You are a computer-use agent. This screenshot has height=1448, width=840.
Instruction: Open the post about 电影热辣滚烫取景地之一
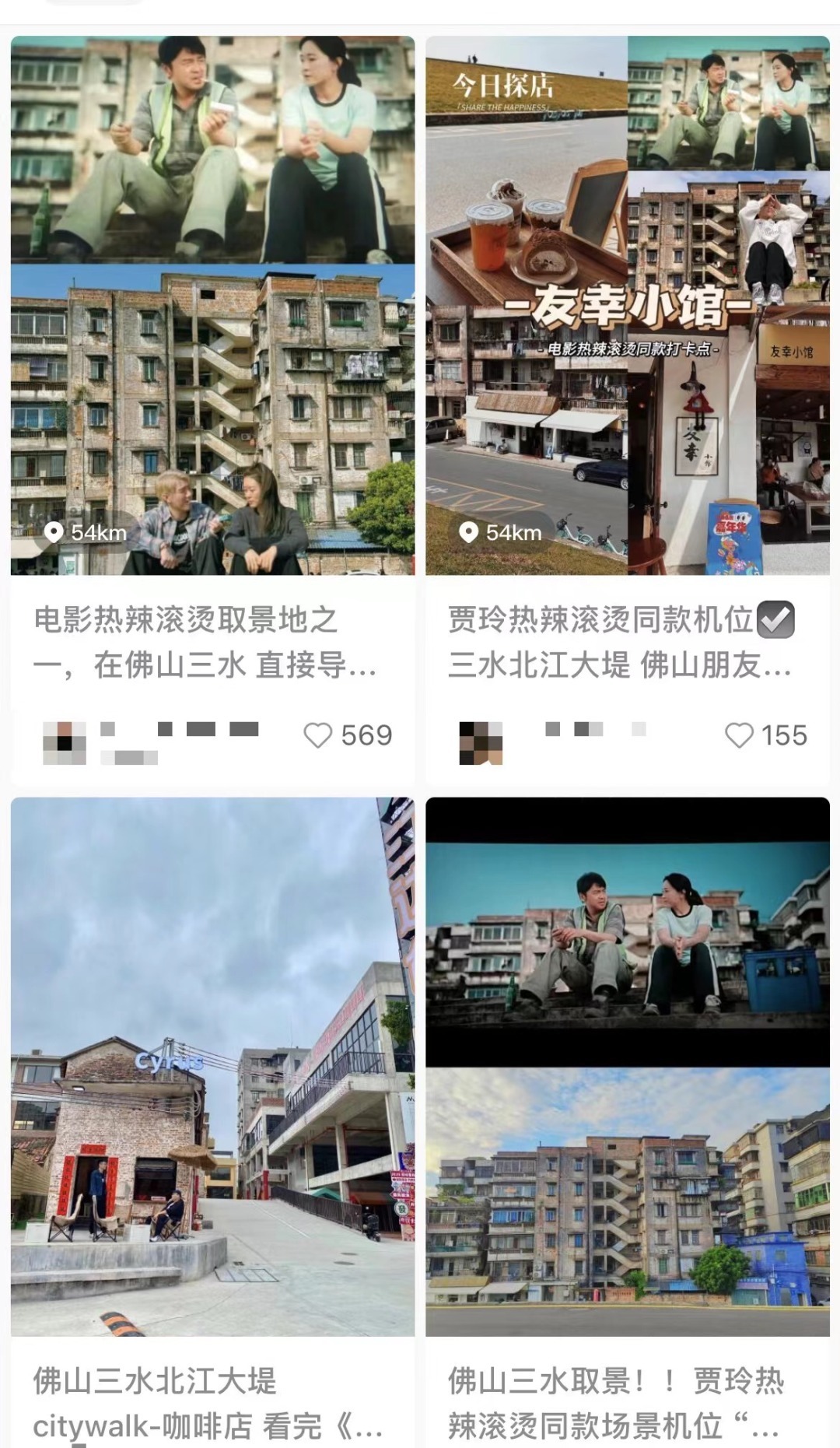coord(212,305)
